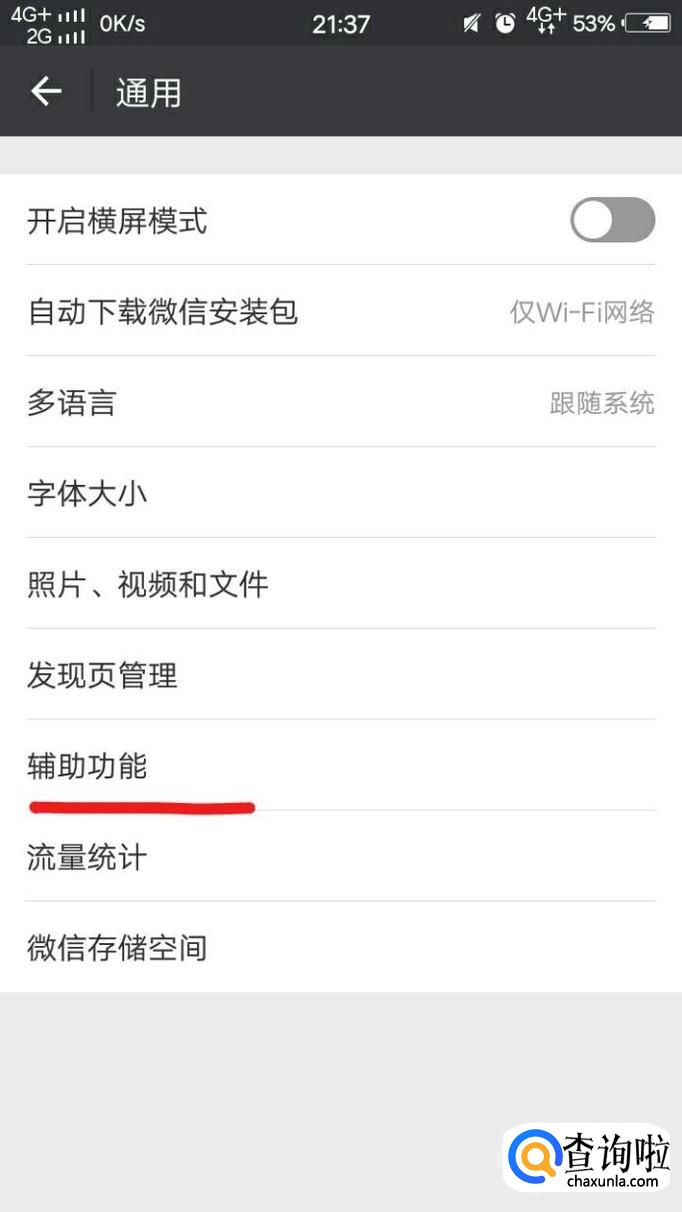This screenshot has height=1212, width=682.
Task: Open 照片、视频和文件 settings
Action: point(341,584)
